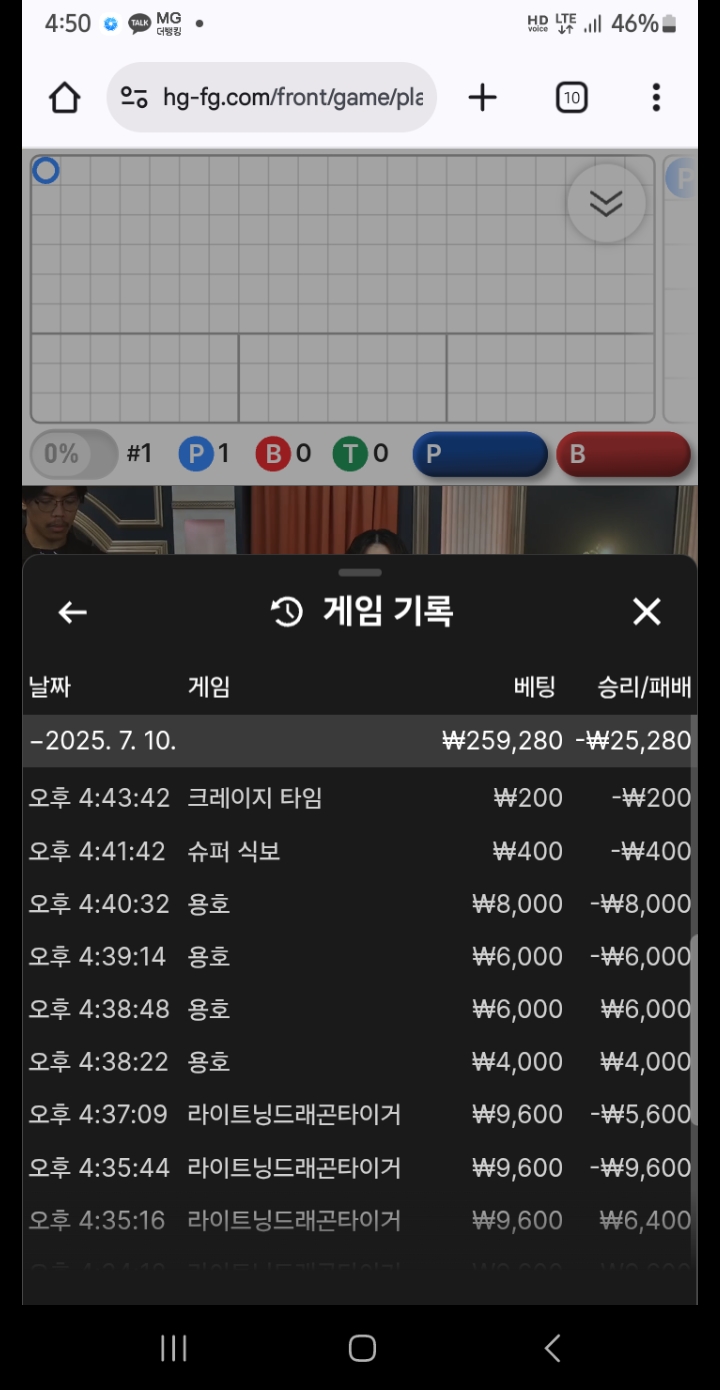Open the 슈퍼 식보 record at 4:41:42
The height and width of the screenshot is (1390, 720).
coord(357,851)
